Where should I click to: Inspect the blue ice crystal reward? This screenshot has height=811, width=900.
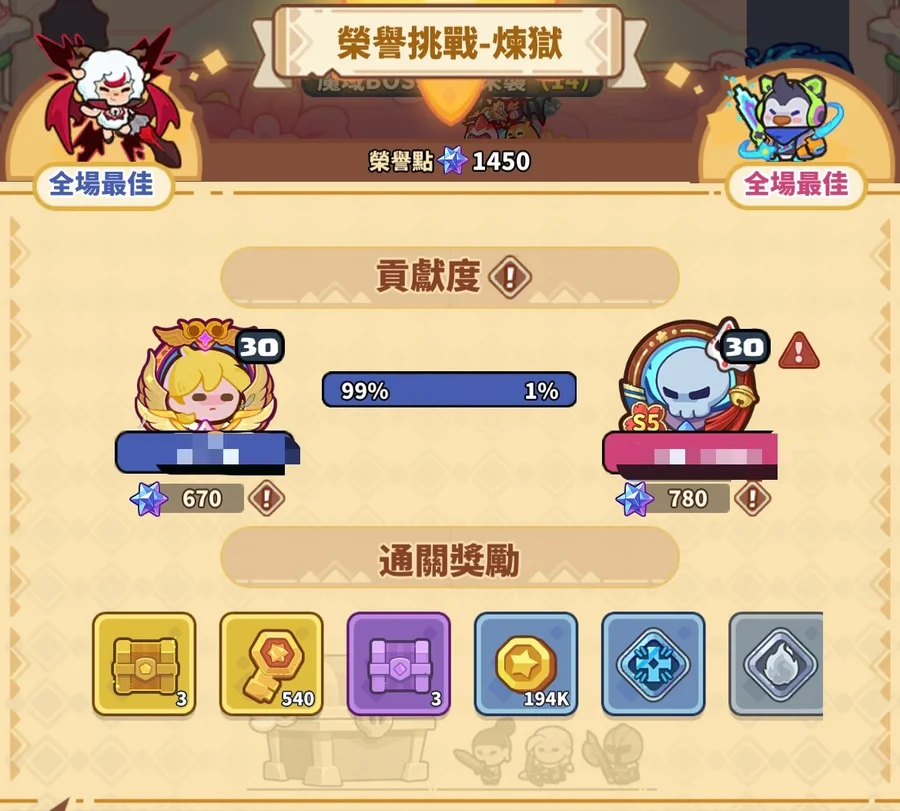653,664
